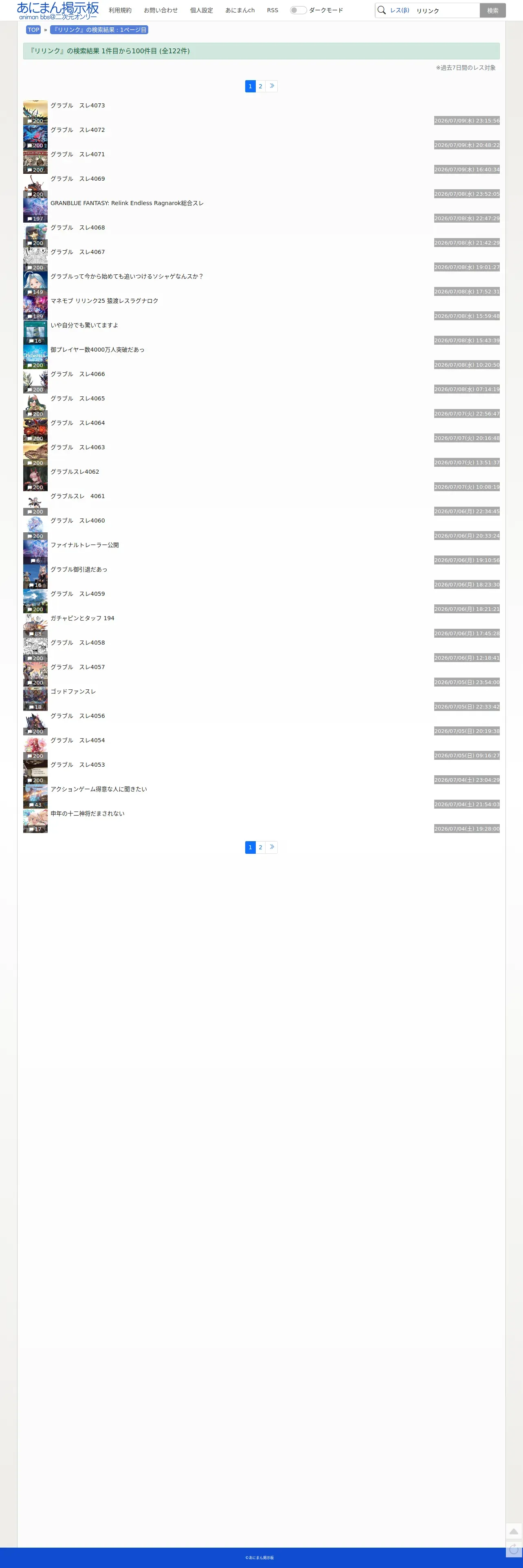The width and height of the screenshot is (523, 1568).
Task: Open thread ファイナルトレーラー公開
Action: (85, 545)
